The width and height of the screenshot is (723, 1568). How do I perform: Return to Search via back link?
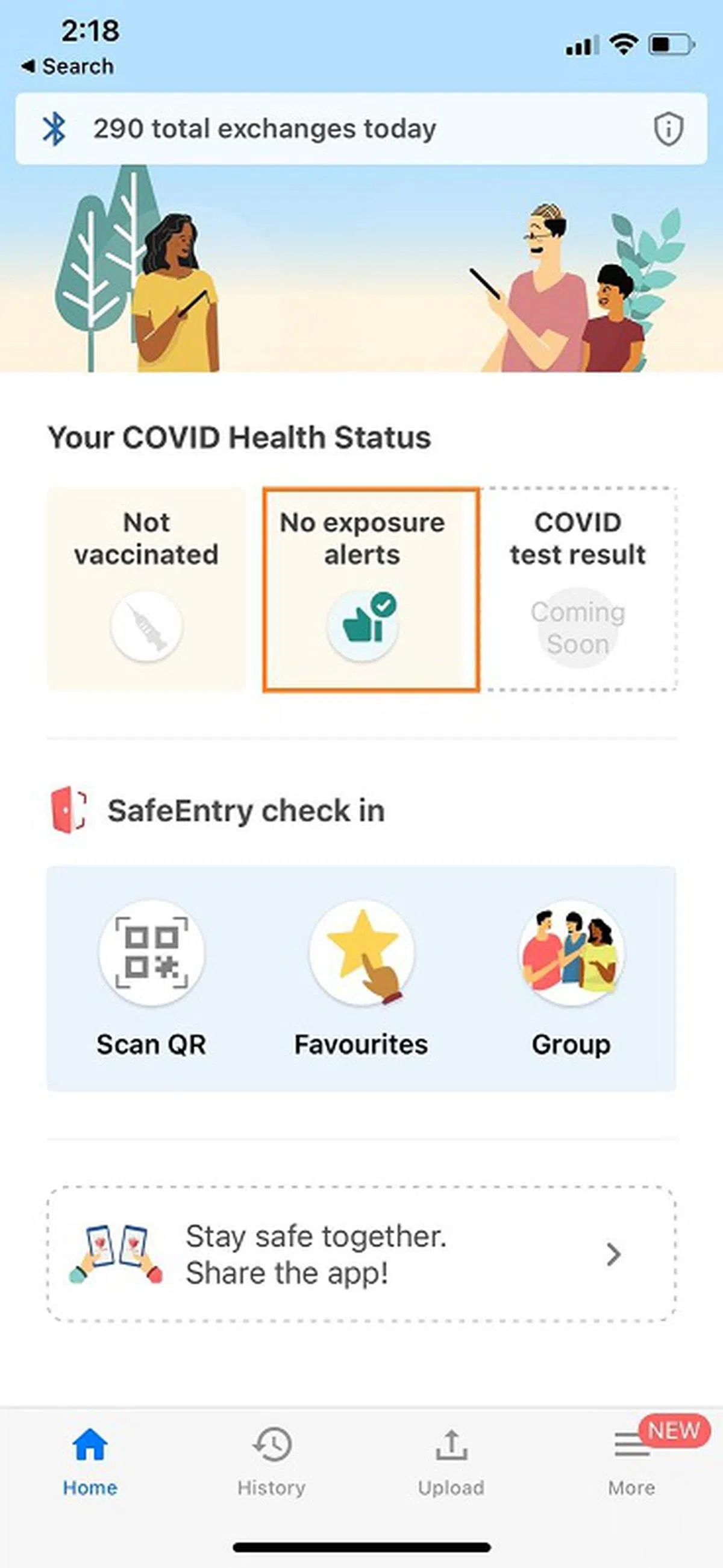pyautogui.click(x=67, y=66)
